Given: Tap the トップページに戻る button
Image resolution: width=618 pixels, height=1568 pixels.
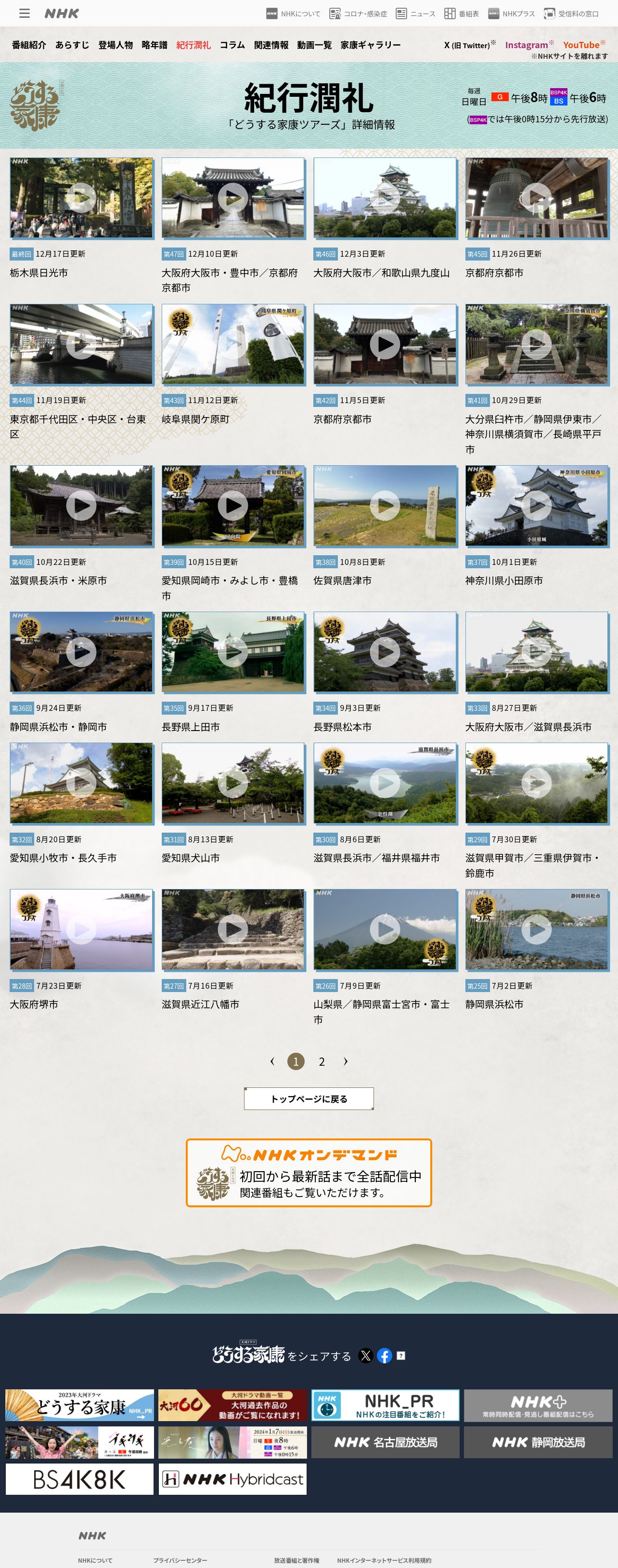Looking at the screenshot, I should (x=309, y=1098).
